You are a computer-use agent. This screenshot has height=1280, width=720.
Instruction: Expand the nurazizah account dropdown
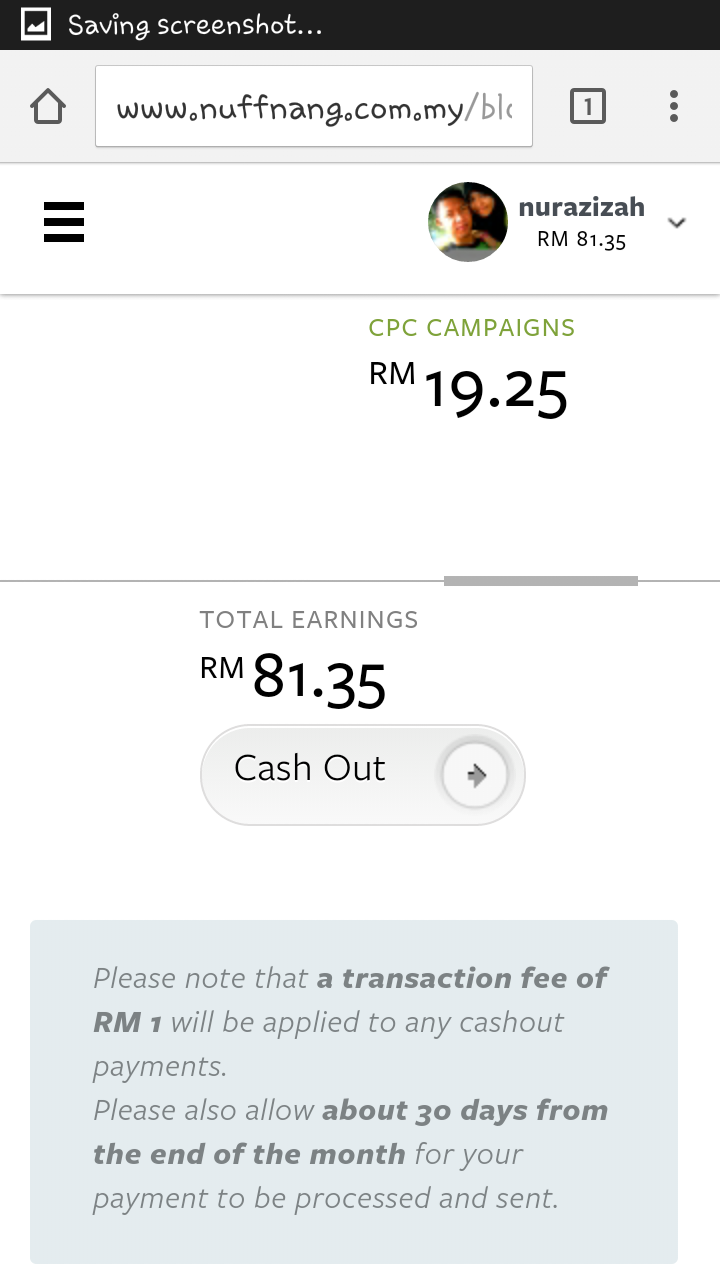pyautogui.click(x=677, y=222)
